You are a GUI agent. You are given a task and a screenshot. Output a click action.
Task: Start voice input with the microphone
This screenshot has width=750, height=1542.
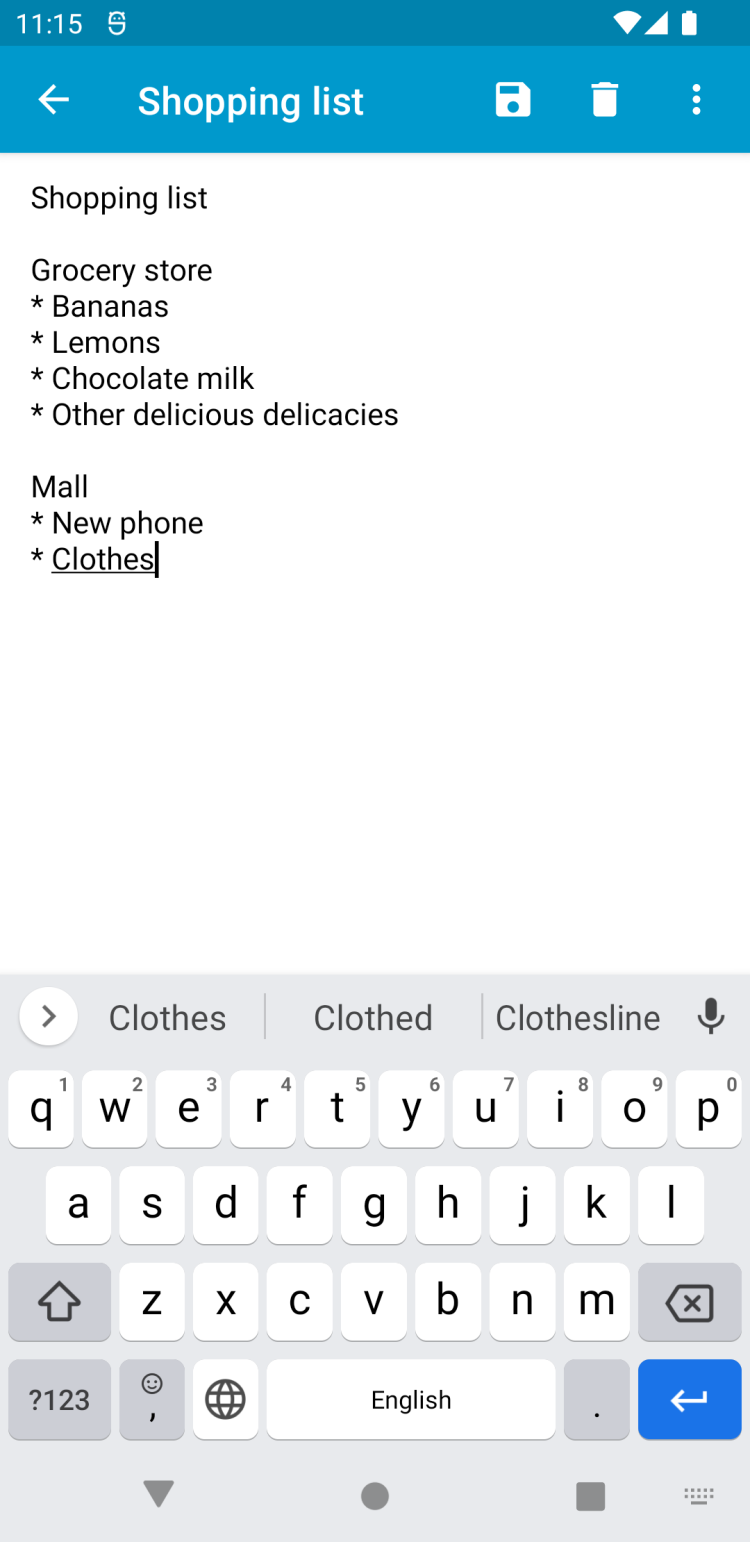coord(710,1017)
